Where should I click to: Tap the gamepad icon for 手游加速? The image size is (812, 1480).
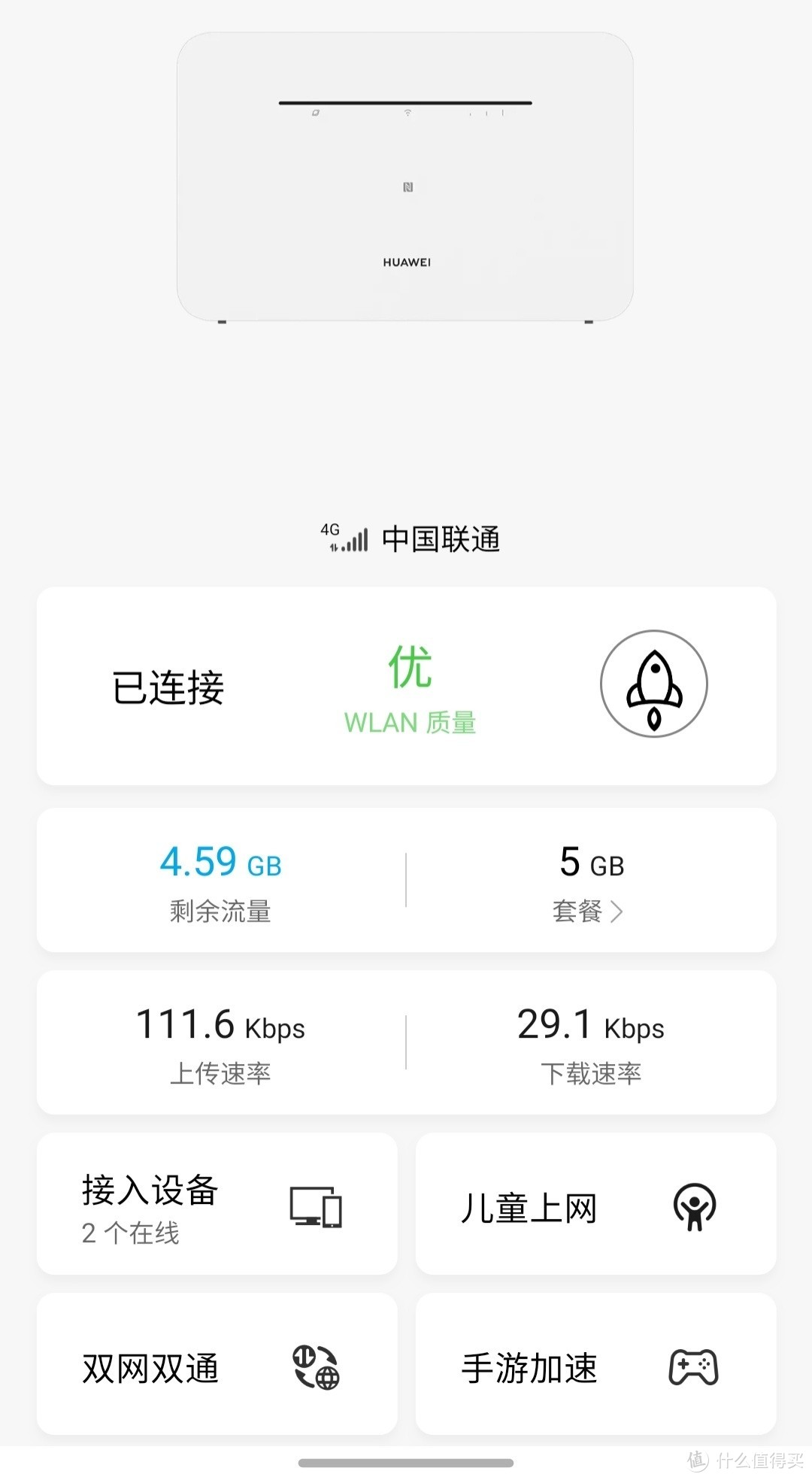click(x=693, y=1369)
